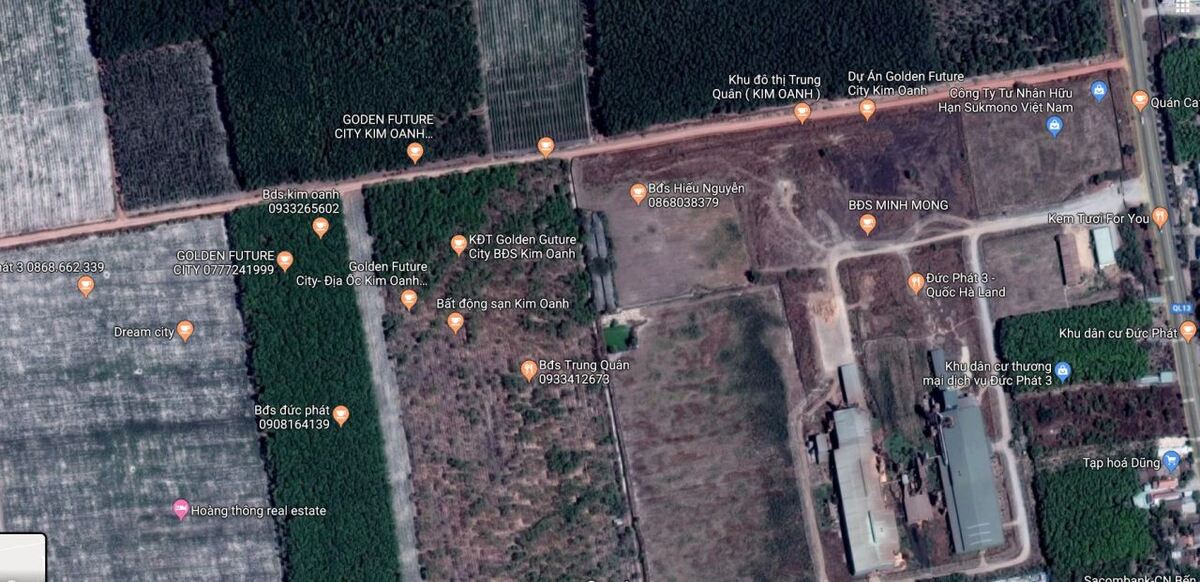The width and height of the screenshot is (1200, 582).
Task: Select the Kem Tươi For You restaurant pin
Action: click(x=1160, y=216)
